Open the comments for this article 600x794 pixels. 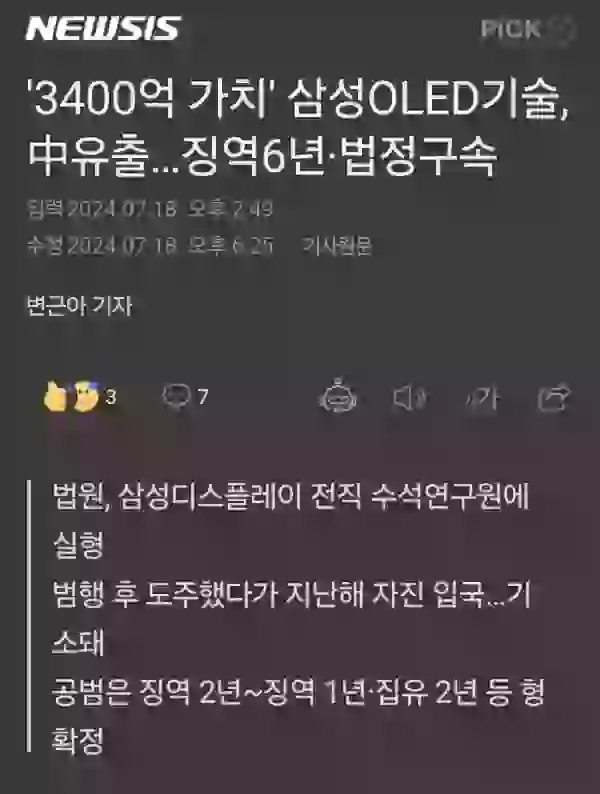[x=185, y=397]
